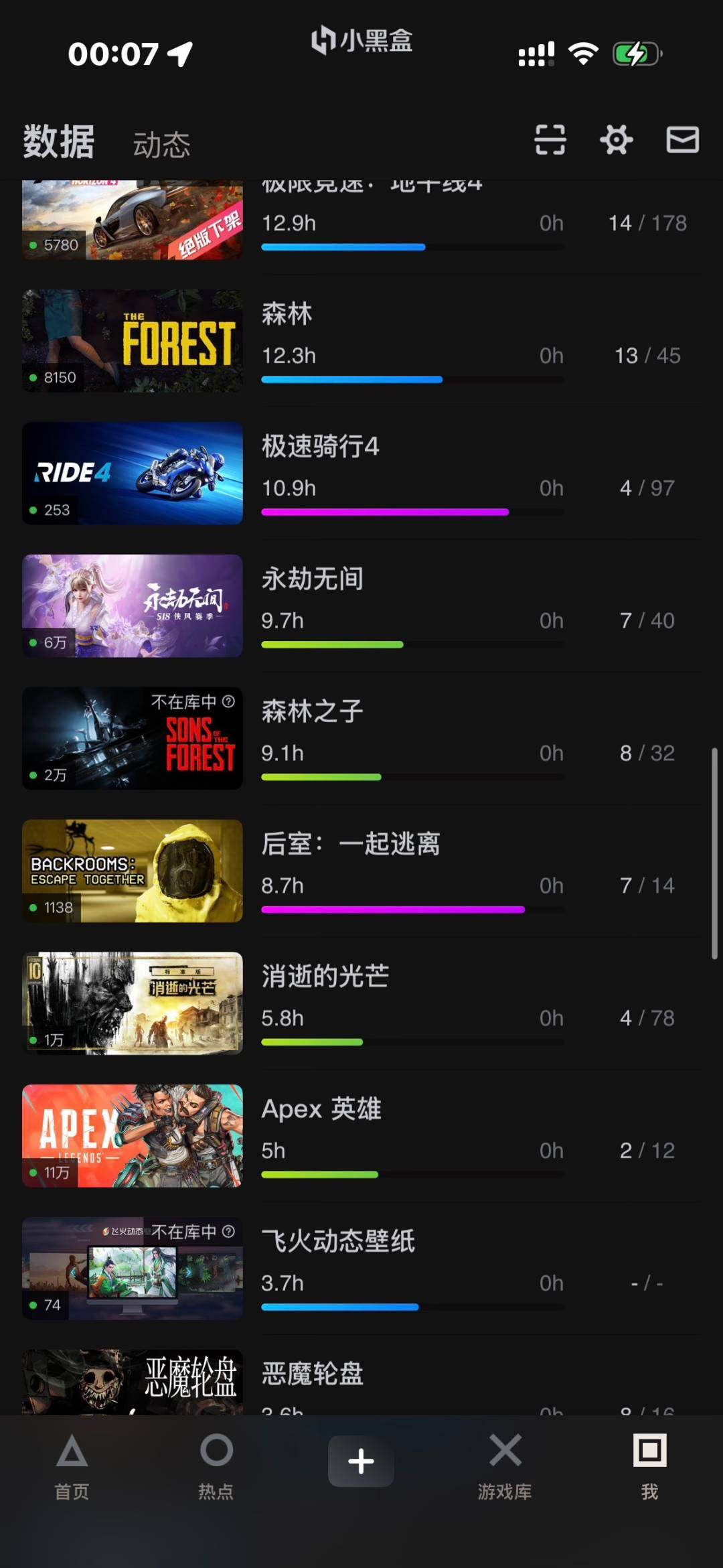Tap the plus button to add content
This screenshot has width=723, height=1568.
point(361,1463)
